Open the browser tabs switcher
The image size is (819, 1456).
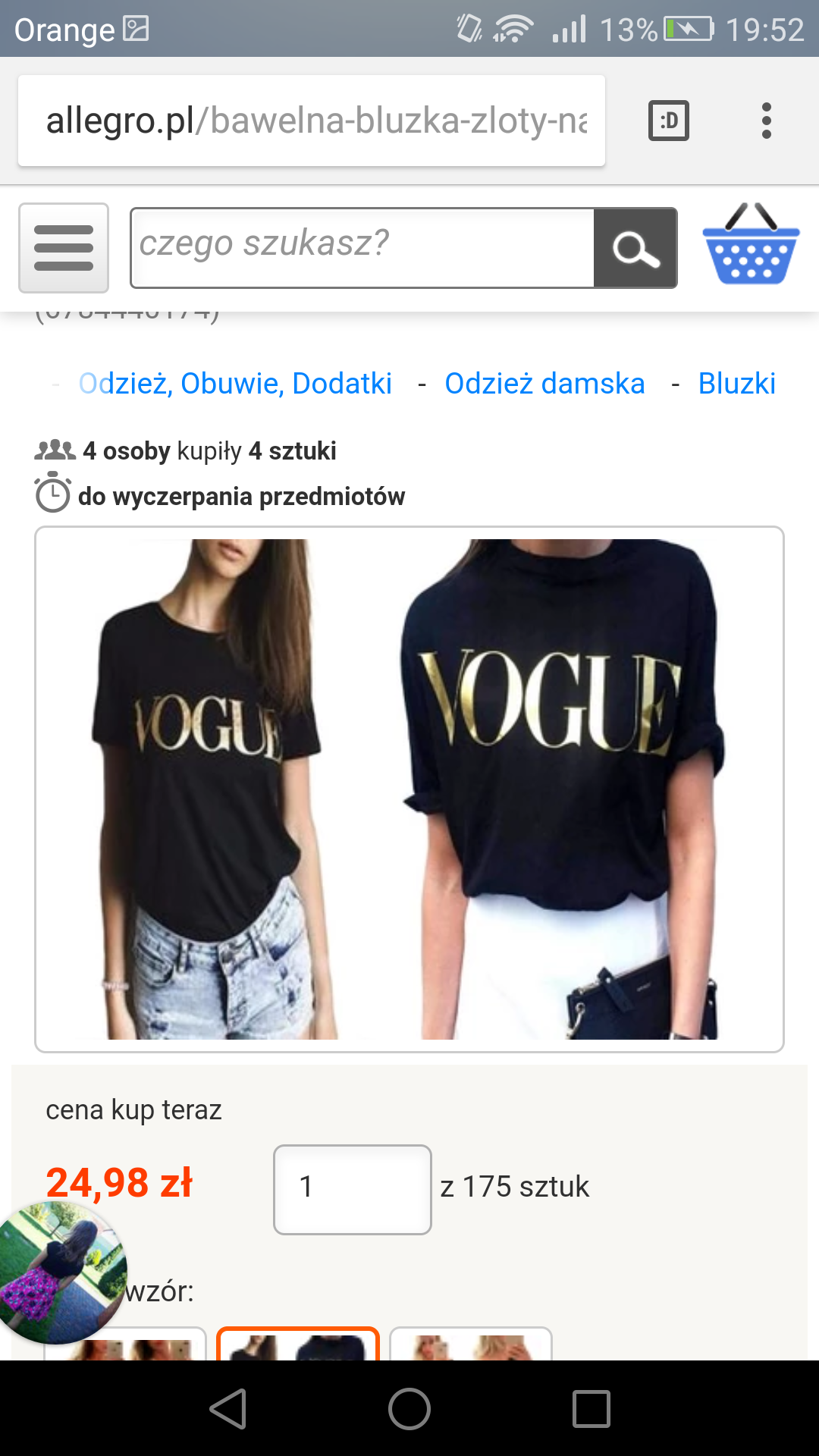click(x=668, y=121)
